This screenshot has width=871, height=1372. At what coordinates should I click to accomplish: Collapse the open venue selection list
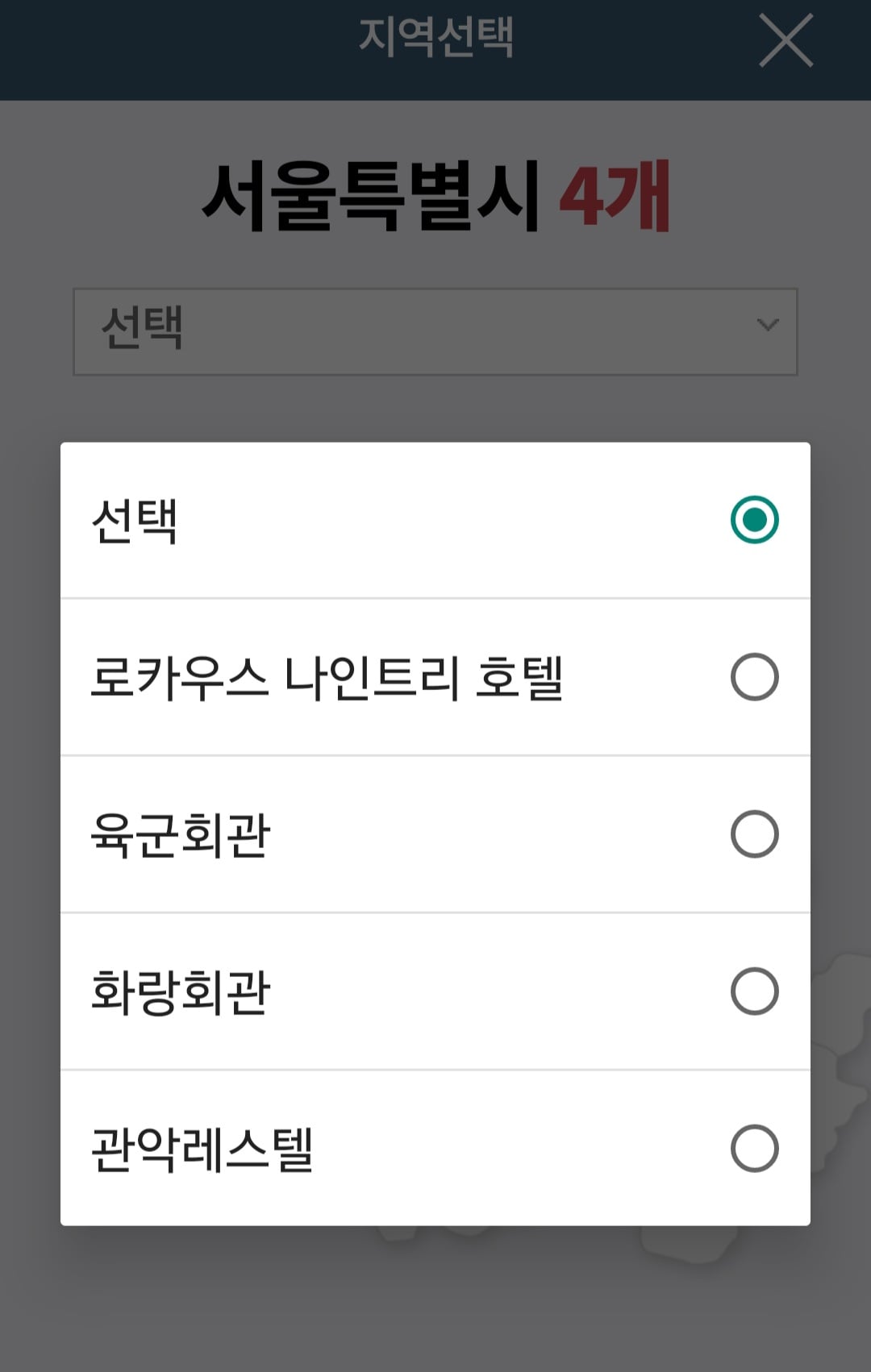tap(435, 331)
